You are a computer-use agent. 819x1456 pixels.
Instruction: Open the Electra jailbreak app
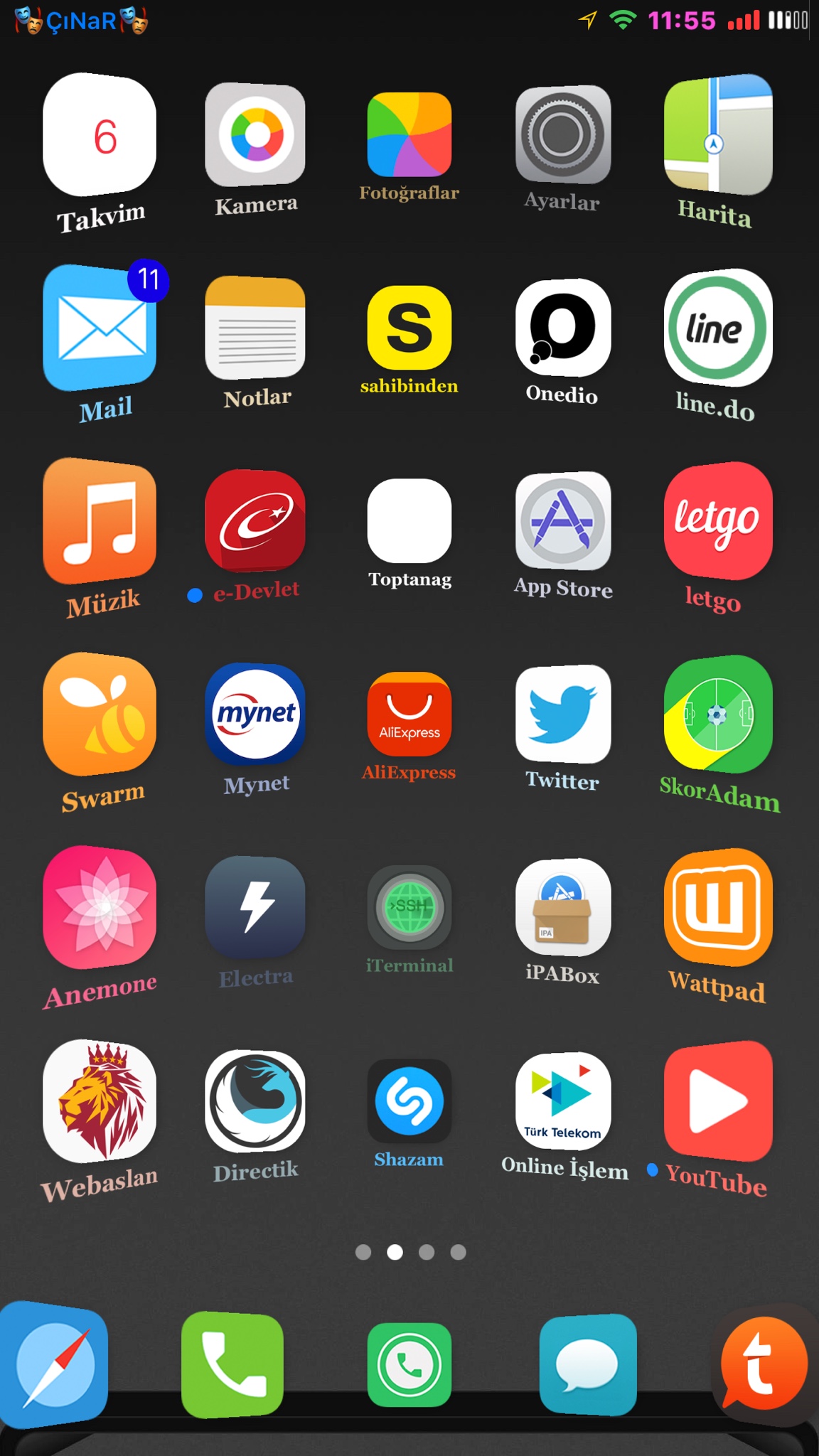point(255,908)
